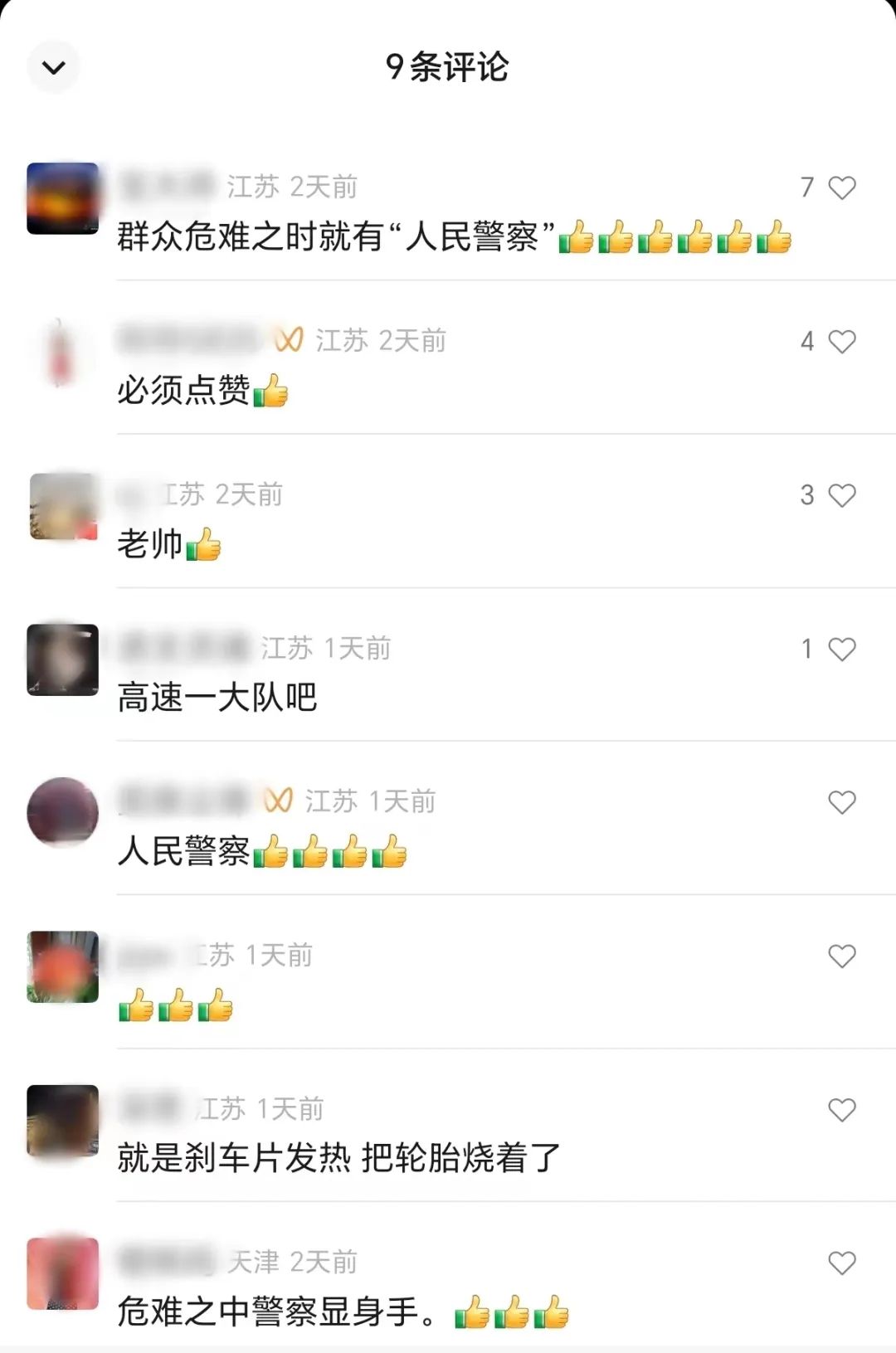Screen dimensions: 896x1353
Task: Open avatar of the '就是刹车片发热' commenter
Action: click(x=63, y=1120)
